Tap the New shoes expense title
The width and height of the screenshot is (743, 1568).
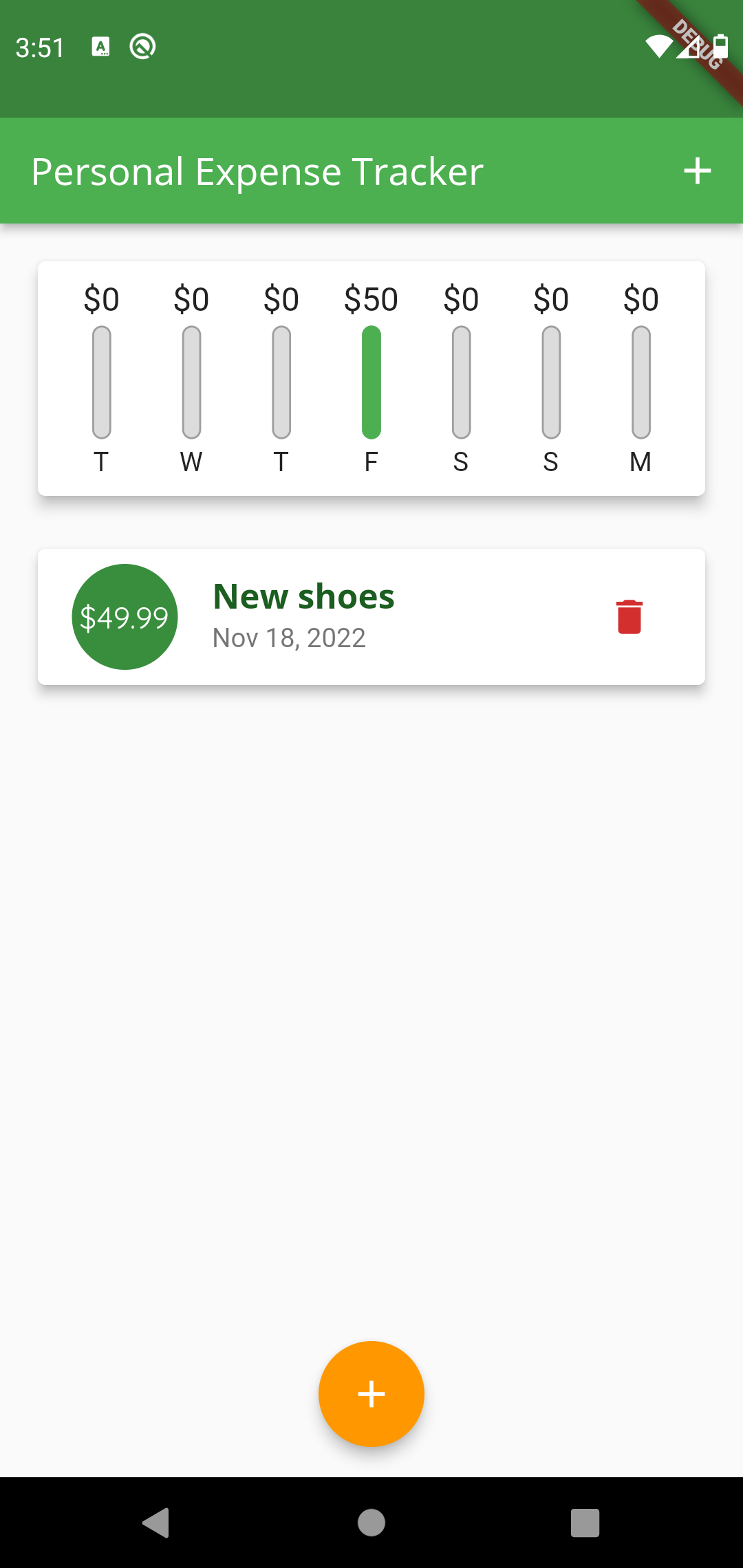pyautogui.click(x=303, y=596)
